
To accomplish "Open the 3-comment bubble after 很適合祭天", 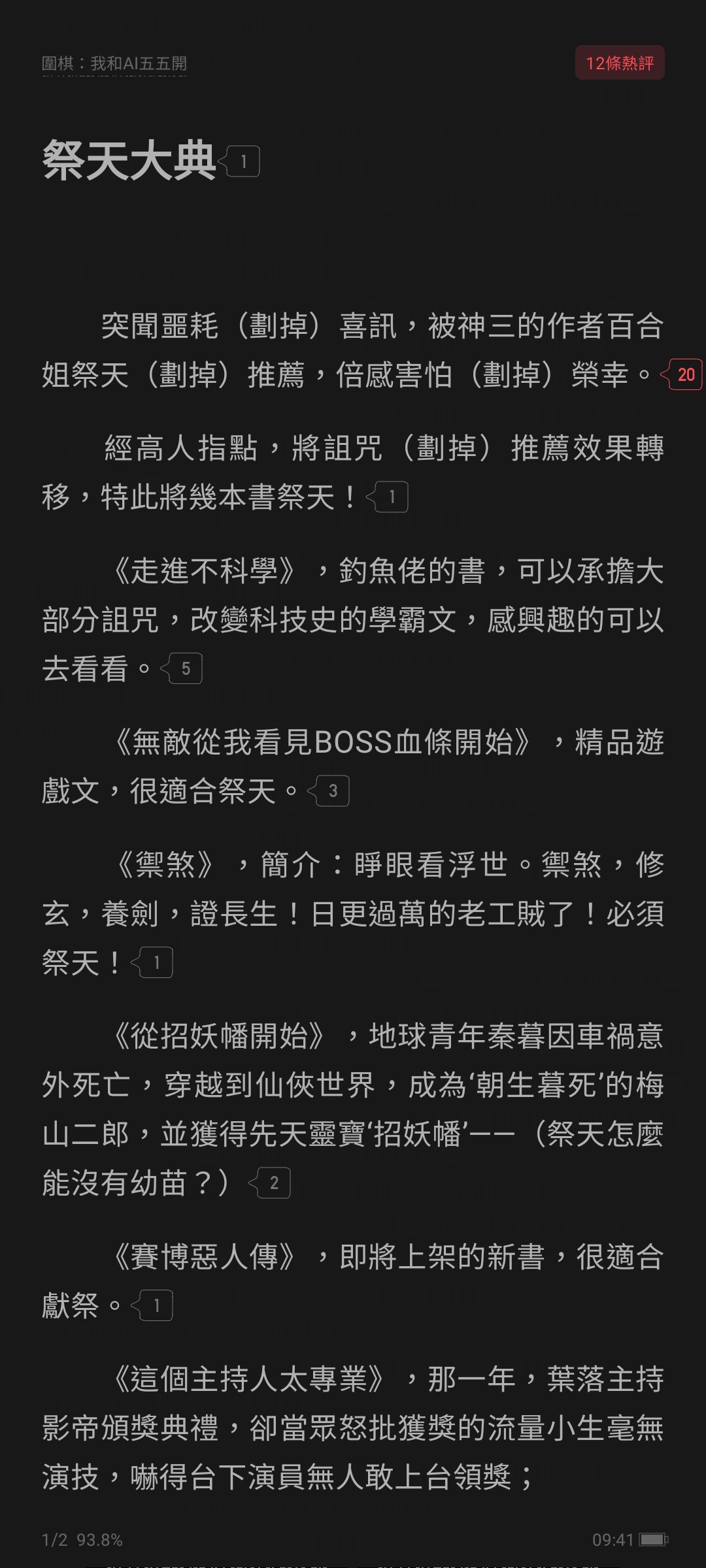I will pyautogui.click(x=329, y=791).
